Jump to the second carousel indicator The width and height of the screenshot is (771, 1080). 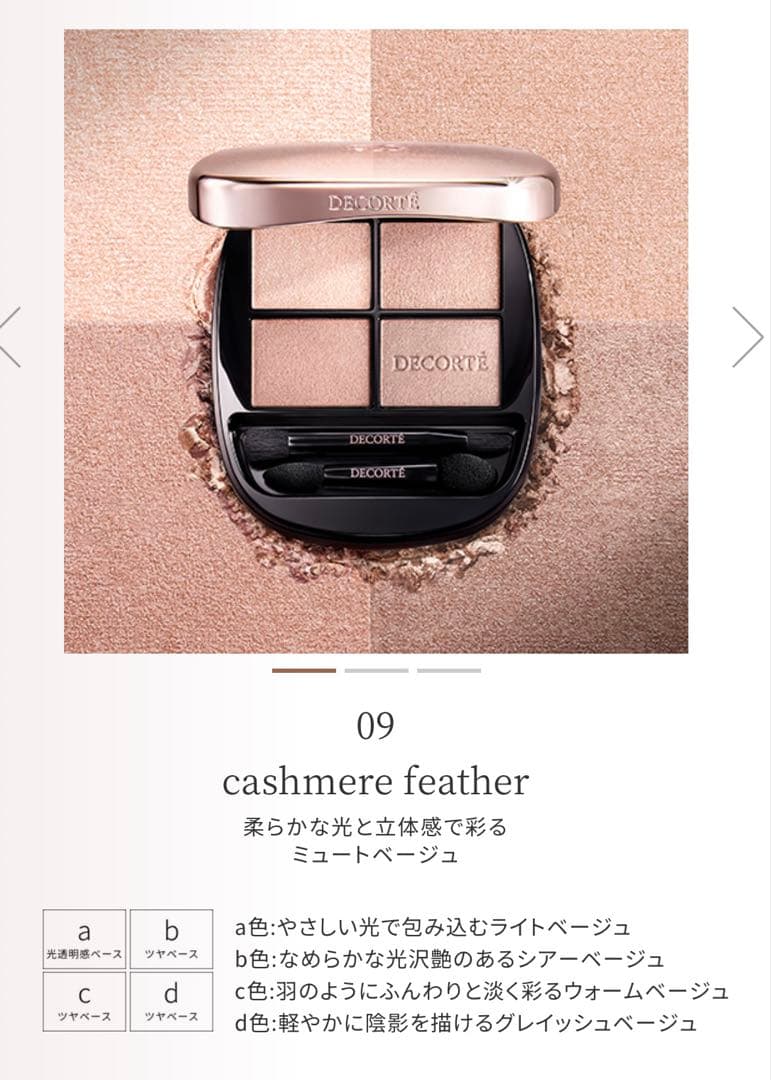(x=376, y=670)
